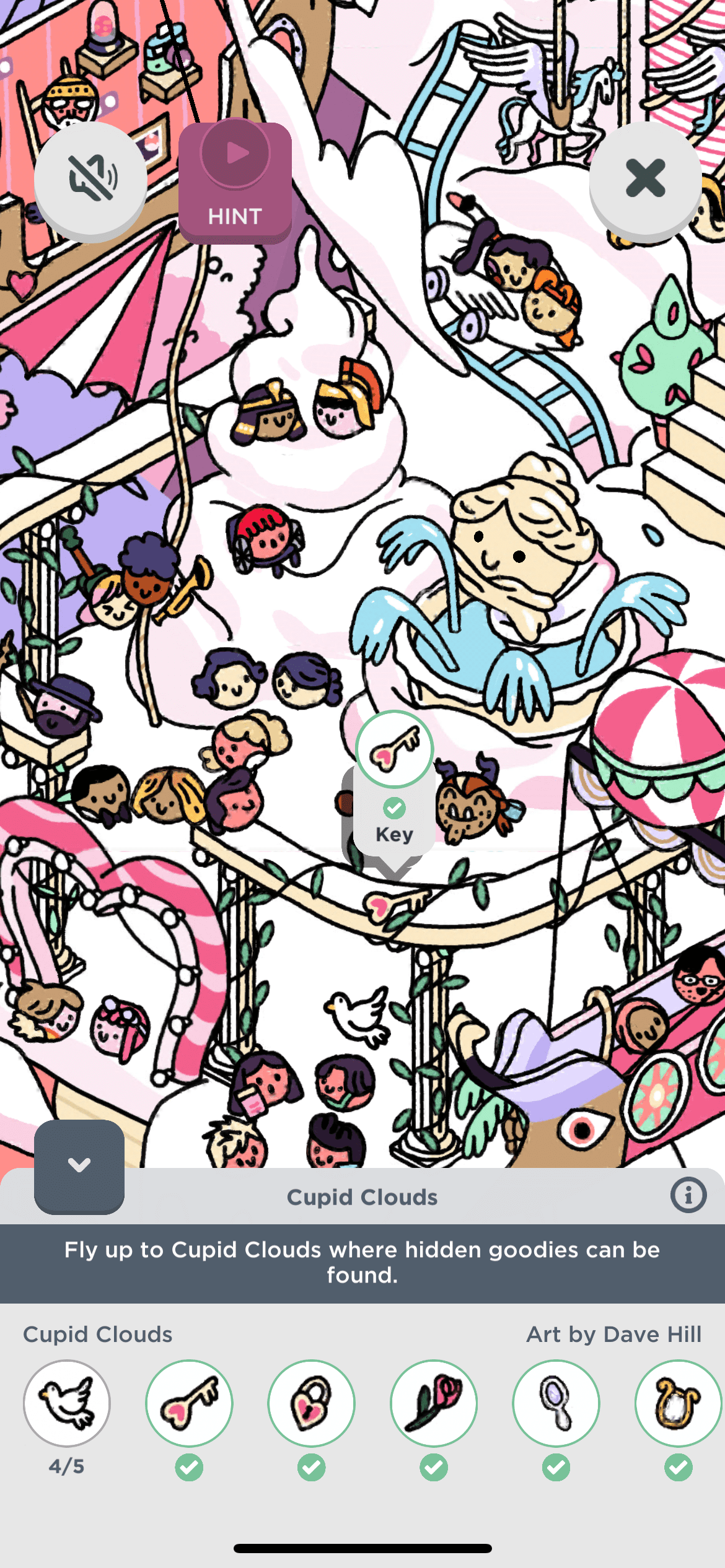
Task: Close the Cupid Clouds level
Action: point(645,178)
